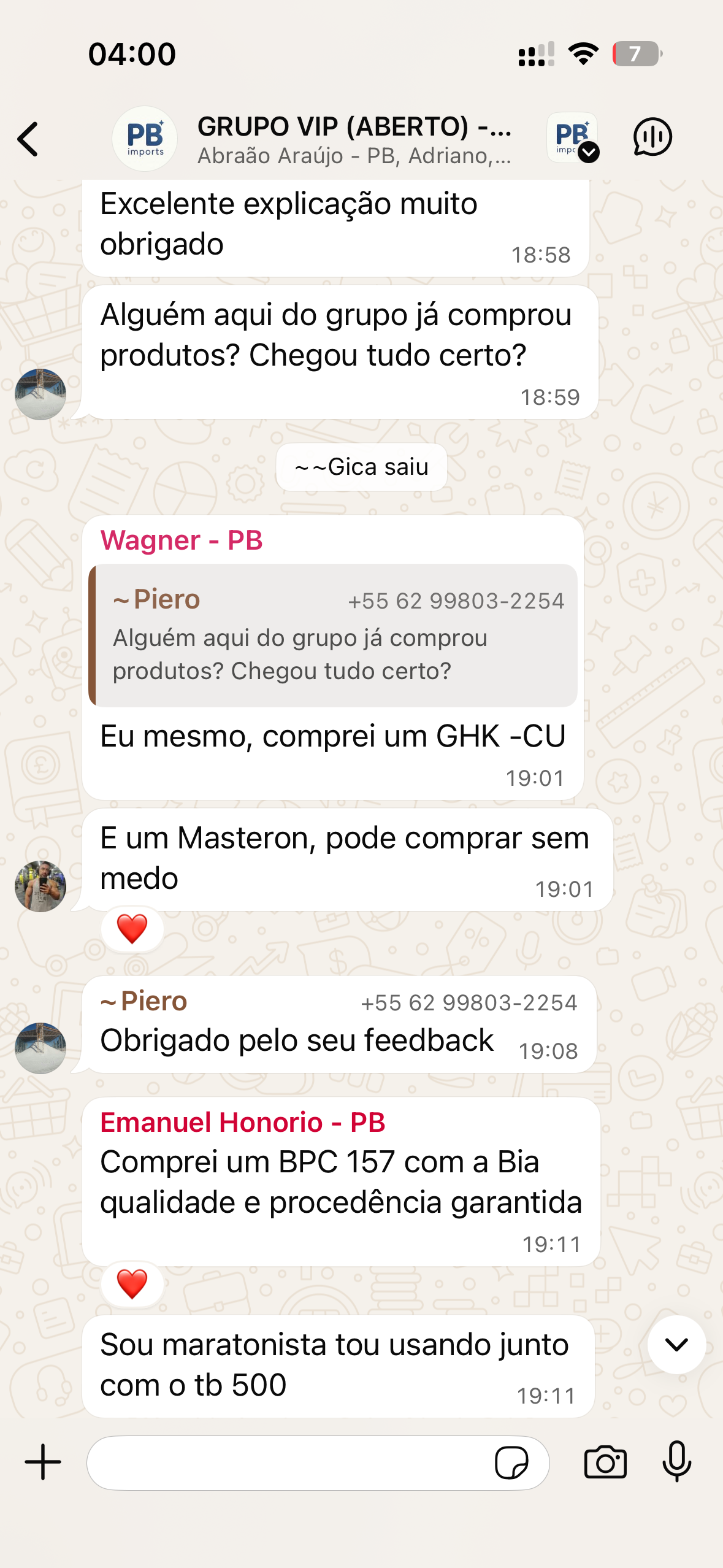723x1568 pixels.
Task: Open Emanuel Honorio - PB sender profile
Action: click(243, 1122)
